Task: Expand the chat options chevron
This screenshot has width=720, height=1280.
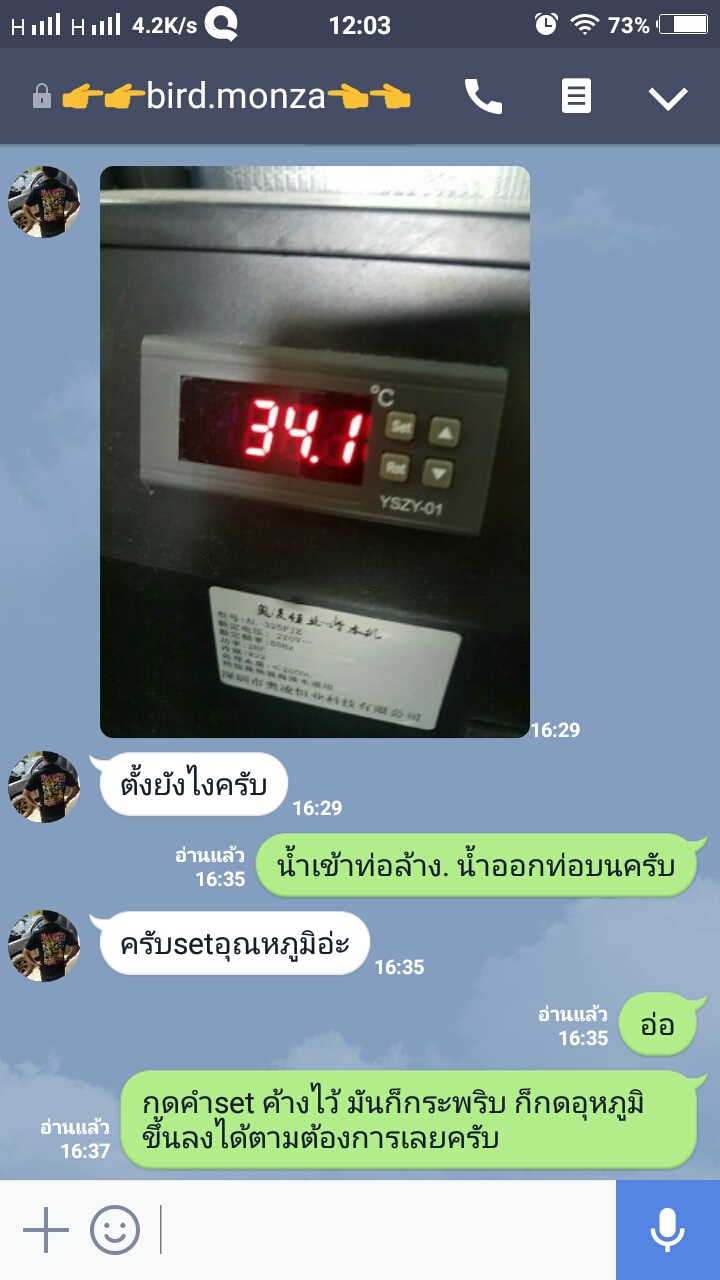Action: pyautogui.click(x=667, y=97)
